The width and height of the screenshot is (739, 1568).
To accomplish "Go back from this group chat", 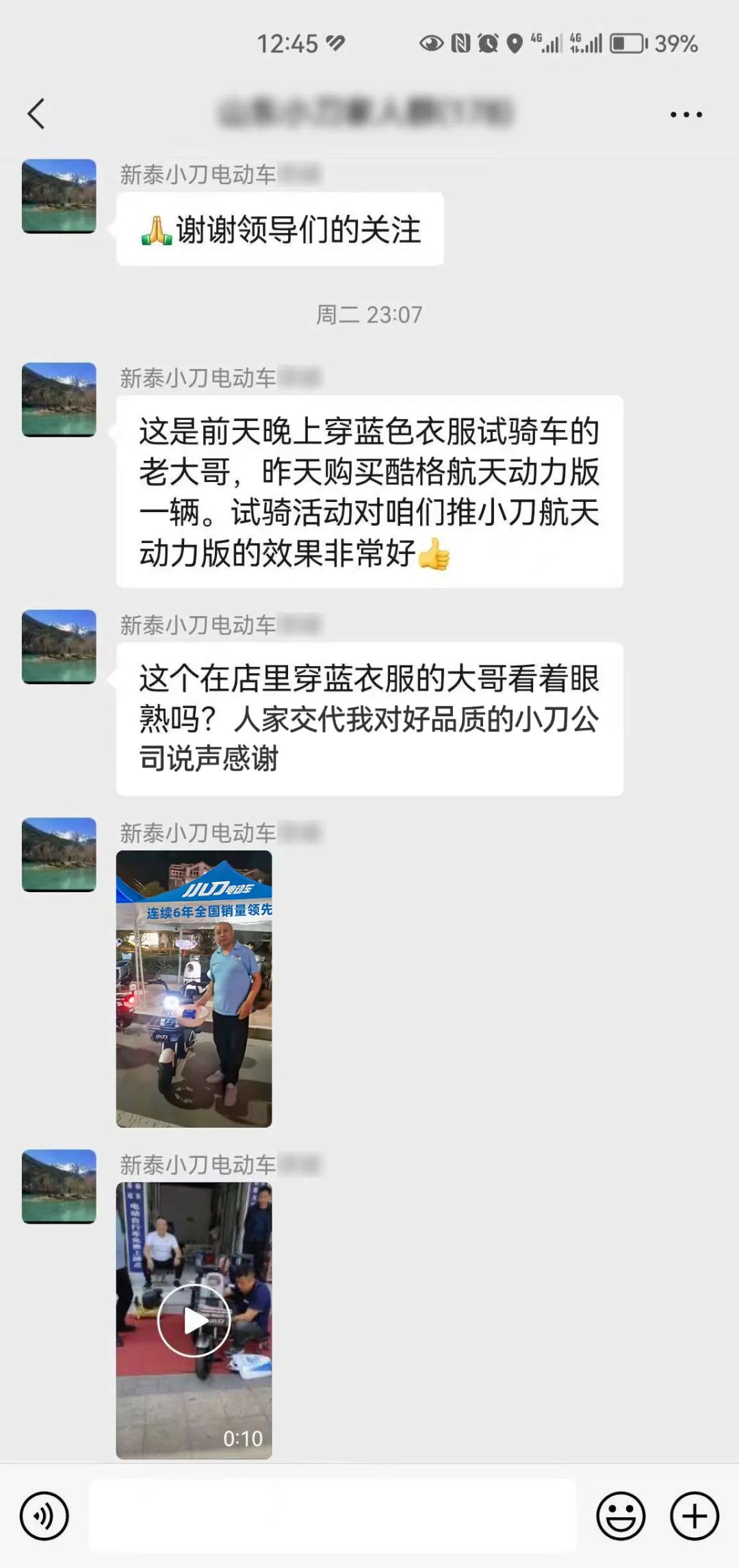I will pos(36,114).
